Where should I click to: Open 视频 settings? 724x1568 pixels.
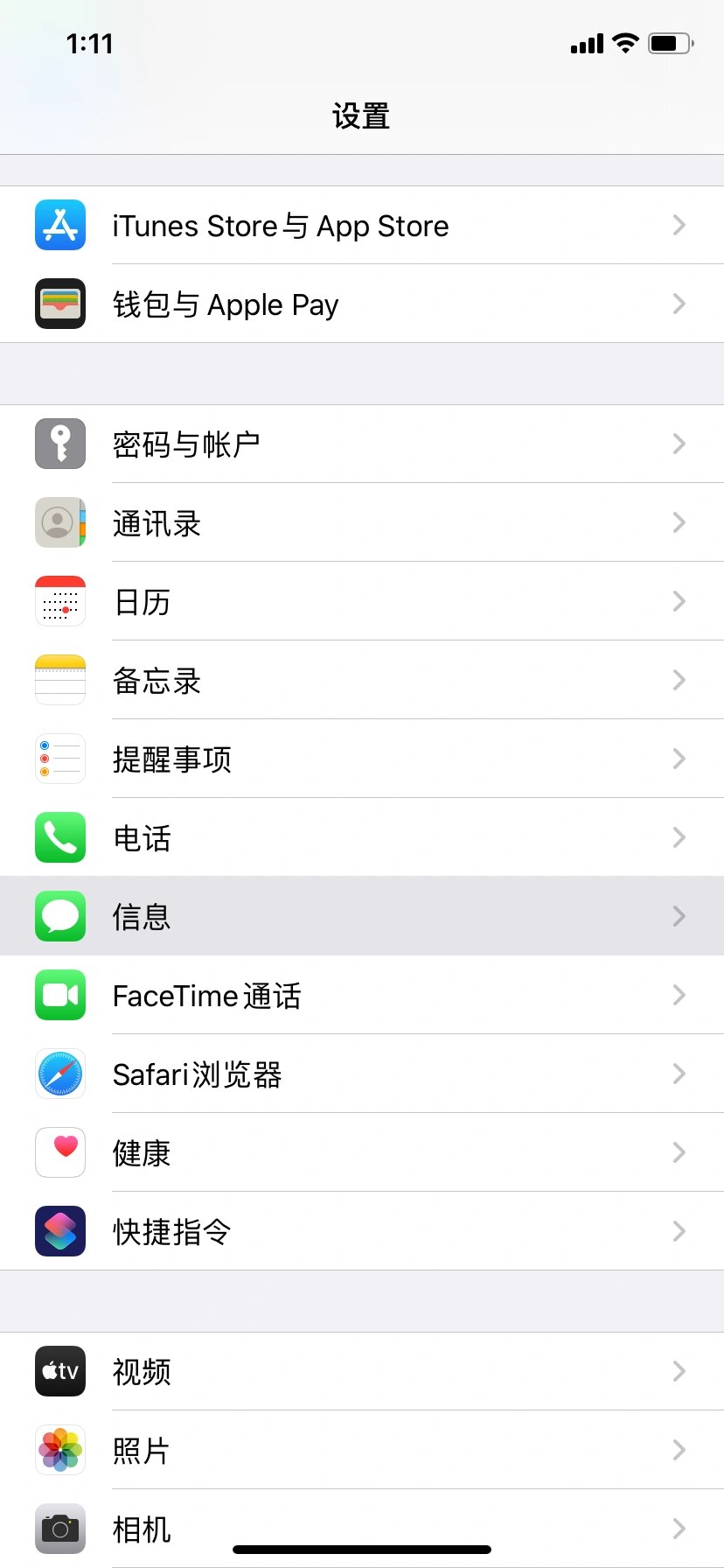coord(362,1371)
